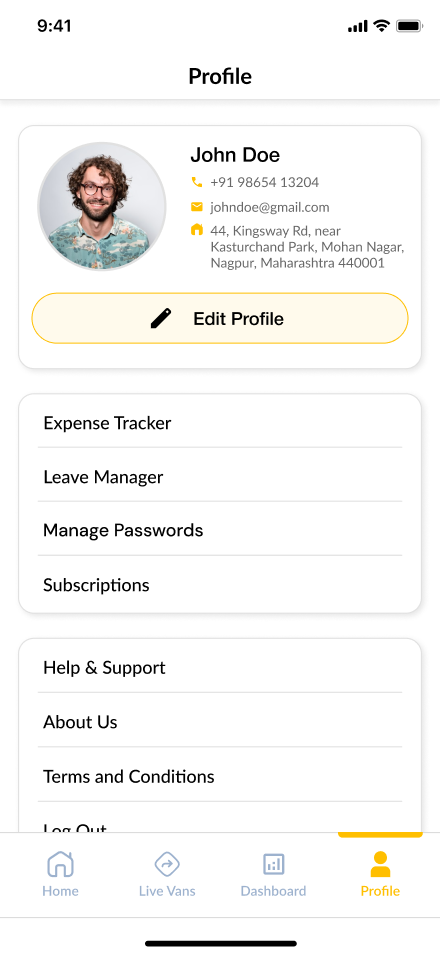Open Expense Tracker

click(220, 423)
